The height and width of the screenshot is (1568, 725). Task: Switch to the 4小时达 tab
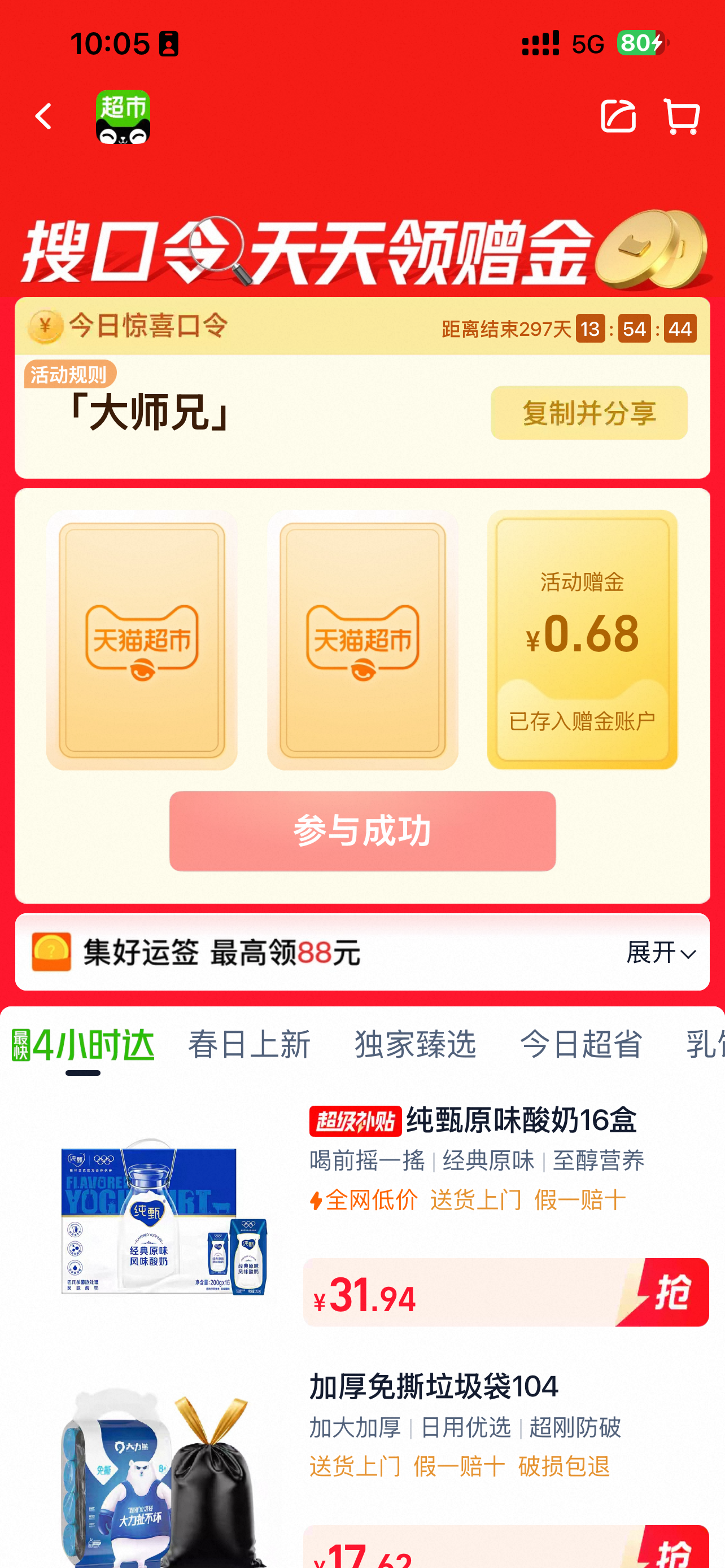[84, 1045]
